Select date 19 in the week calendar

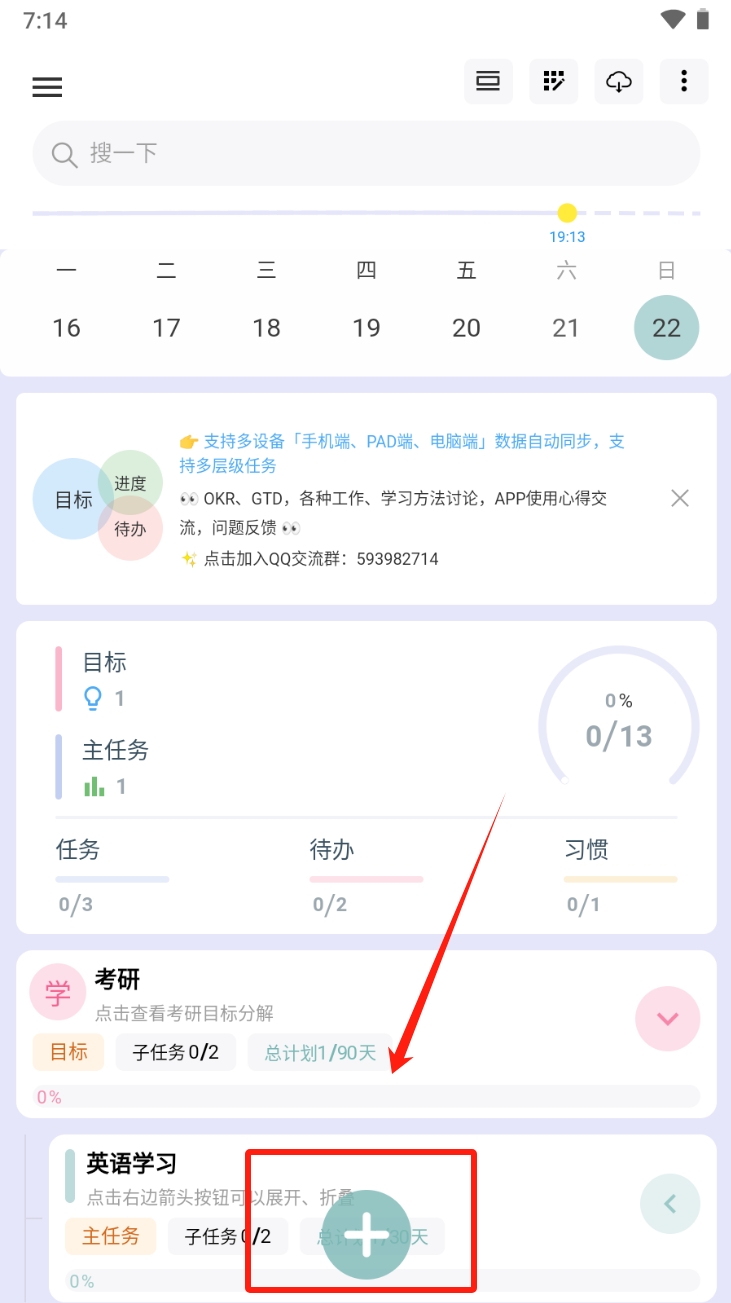point(366,327)
